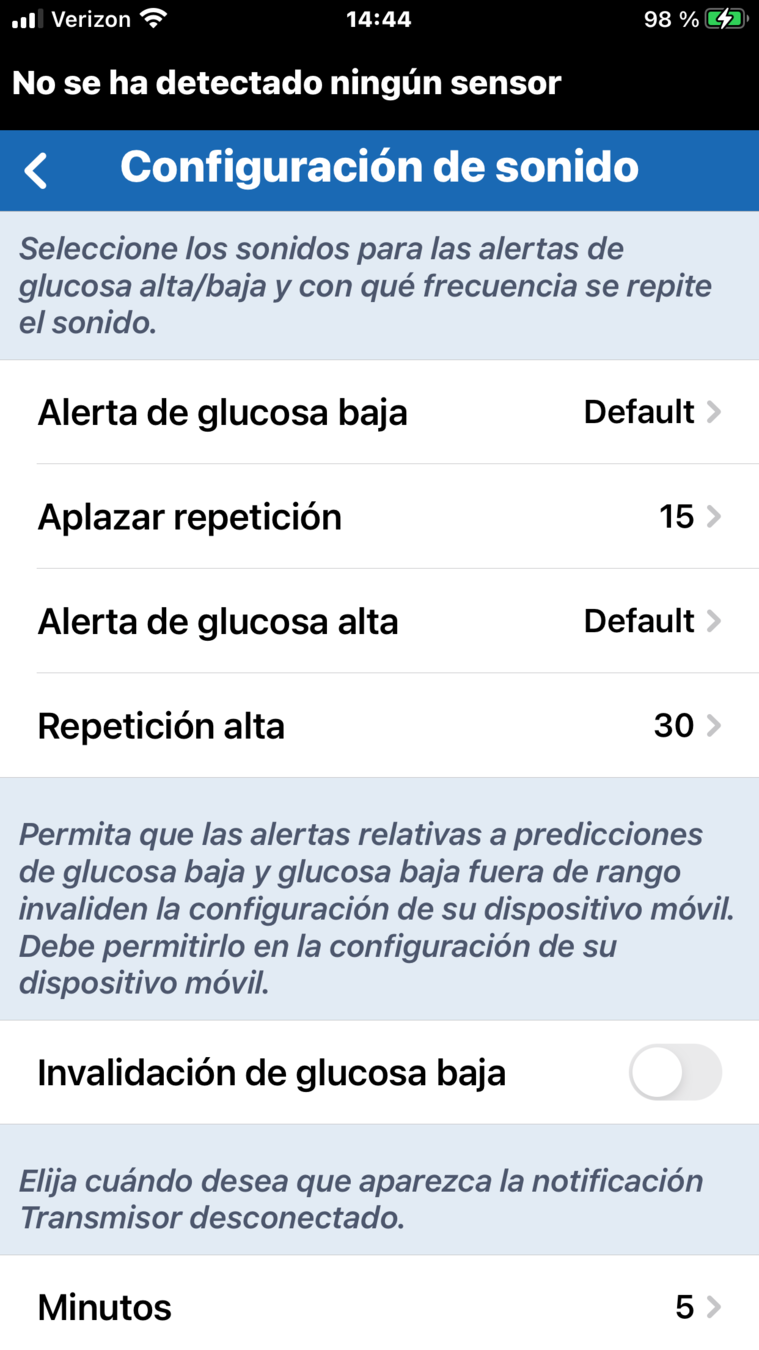Change Aplazar repetición interval
Viewport: 759px width, 1350px height.
(379, 517)
